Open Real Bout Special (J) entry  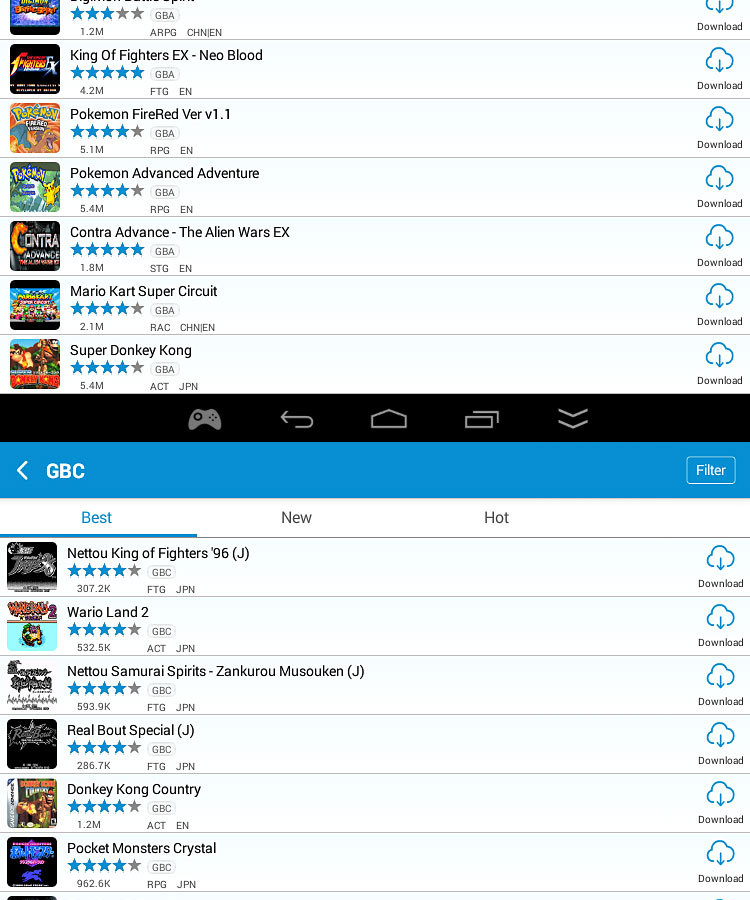tap(131, 730)
